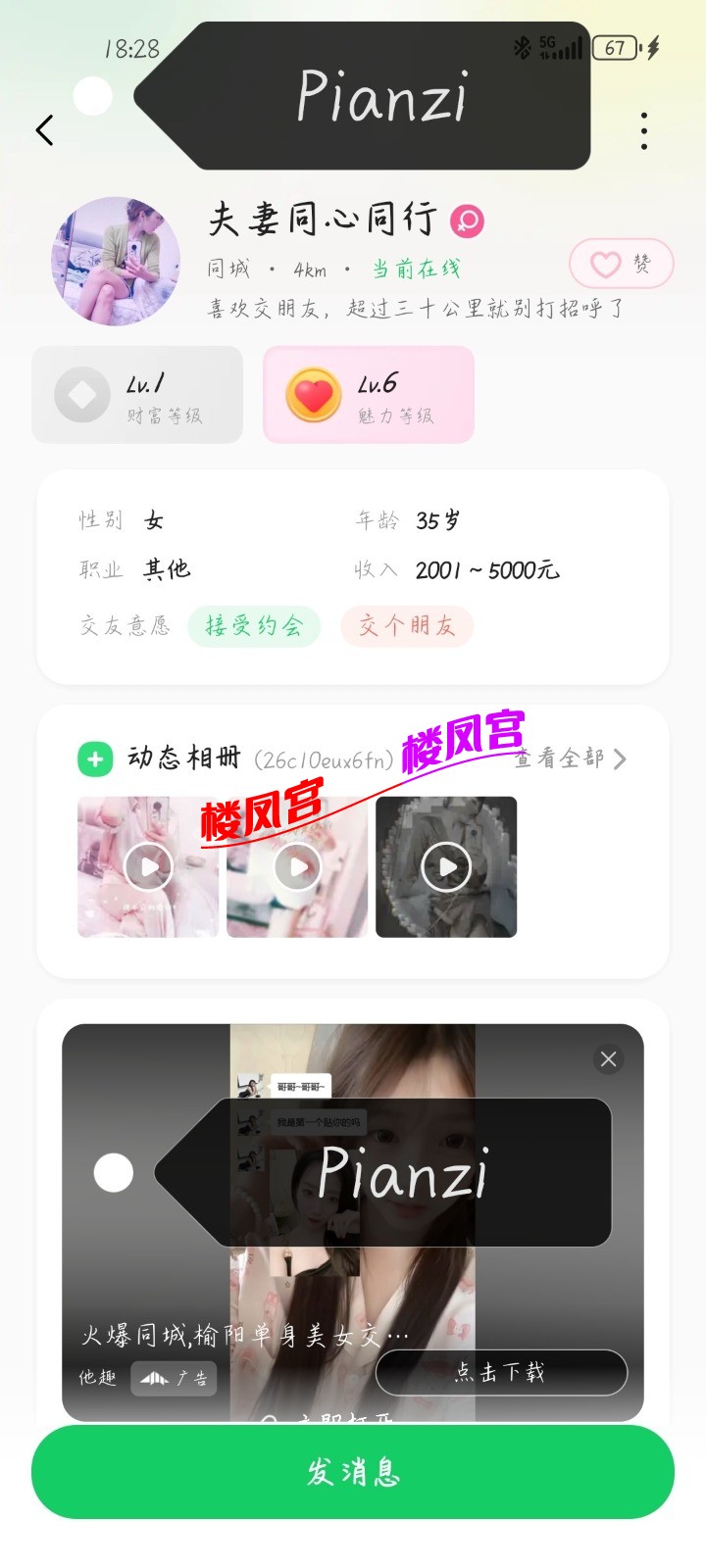The image size is (706, 1568).
Task: Go back using the top-left arrow
Action: (x=44, y=130)
